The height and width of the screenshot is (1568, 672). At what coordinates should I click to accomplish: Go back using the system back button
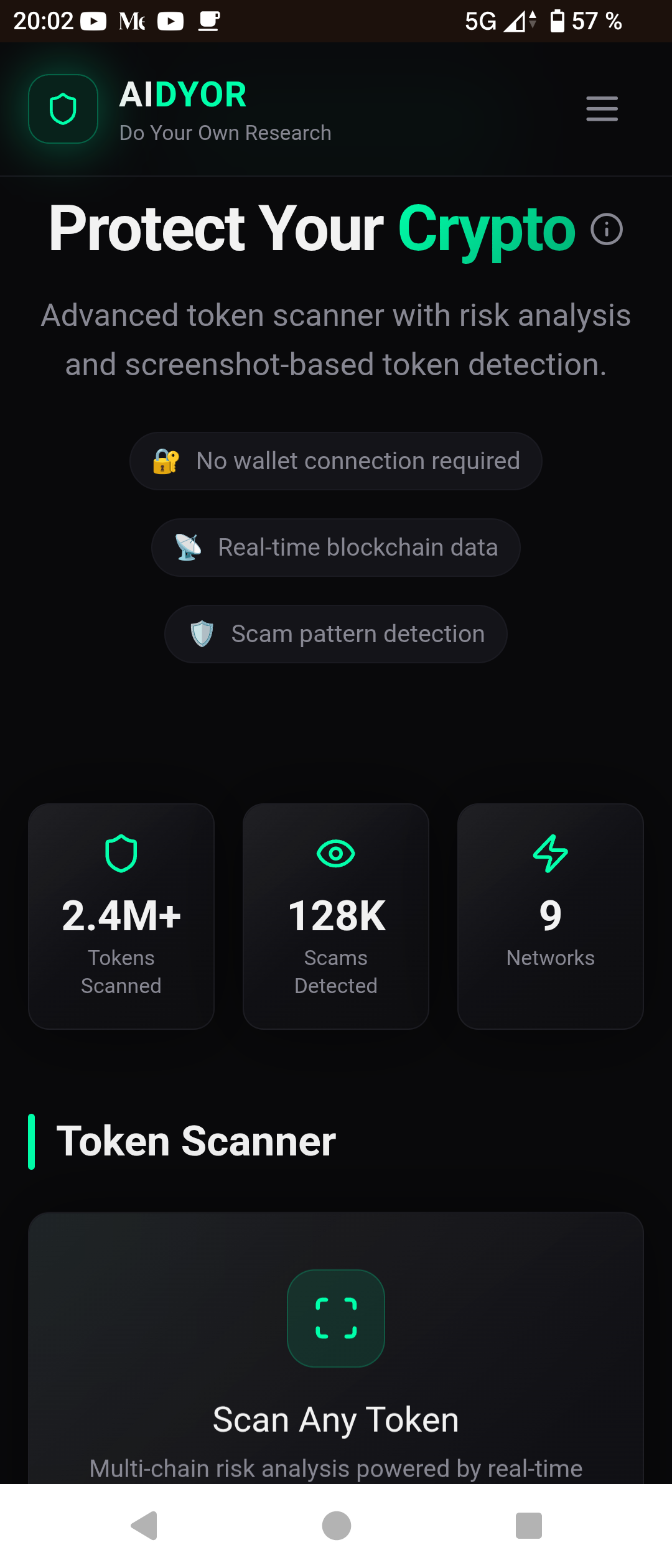(x=144, y=1526)
